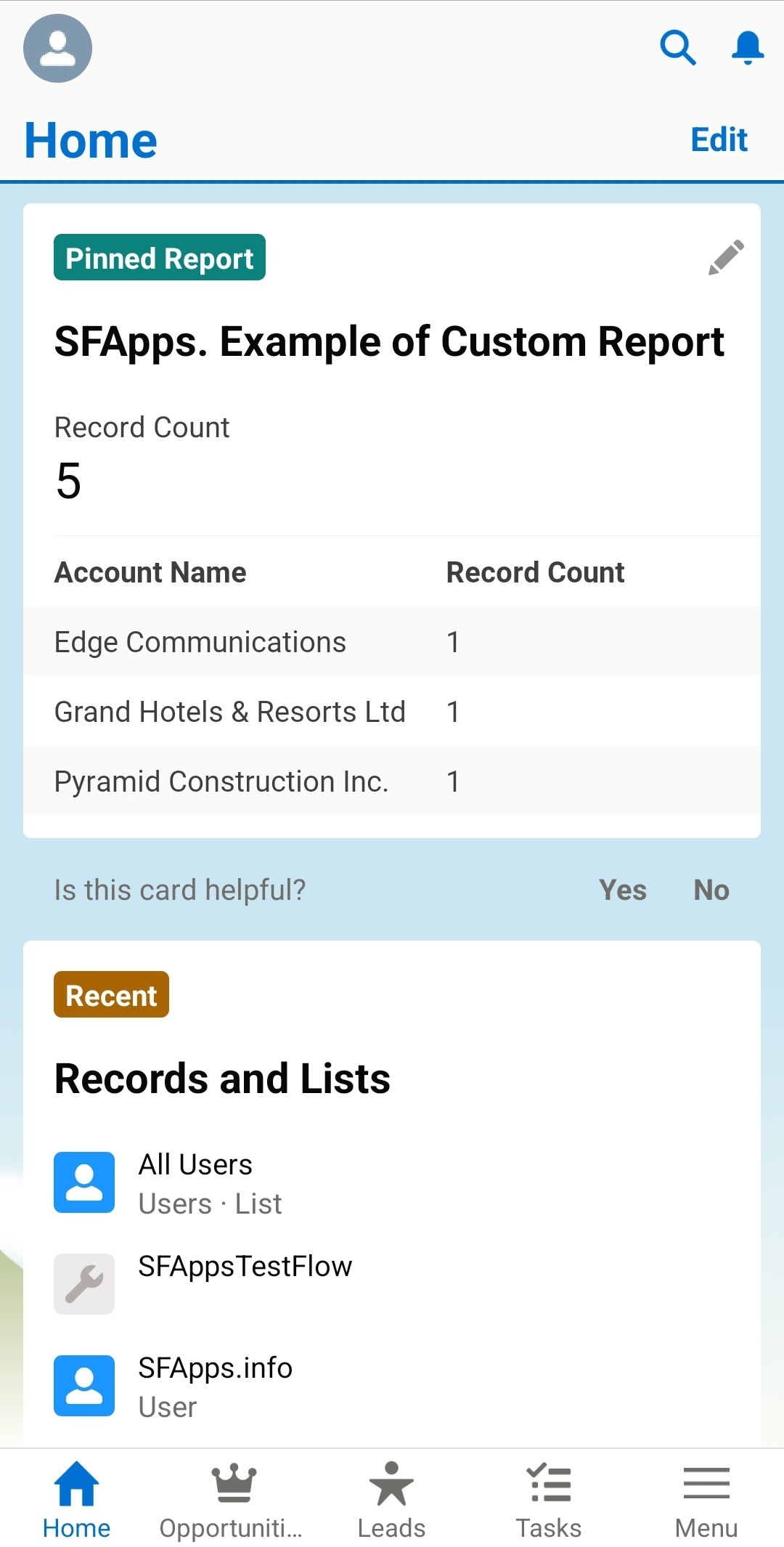Image resolution: width=784 pixels, height=1547 pixels.
Task: Edit the pinned report with the pencil
Action: tap(725, 258)
